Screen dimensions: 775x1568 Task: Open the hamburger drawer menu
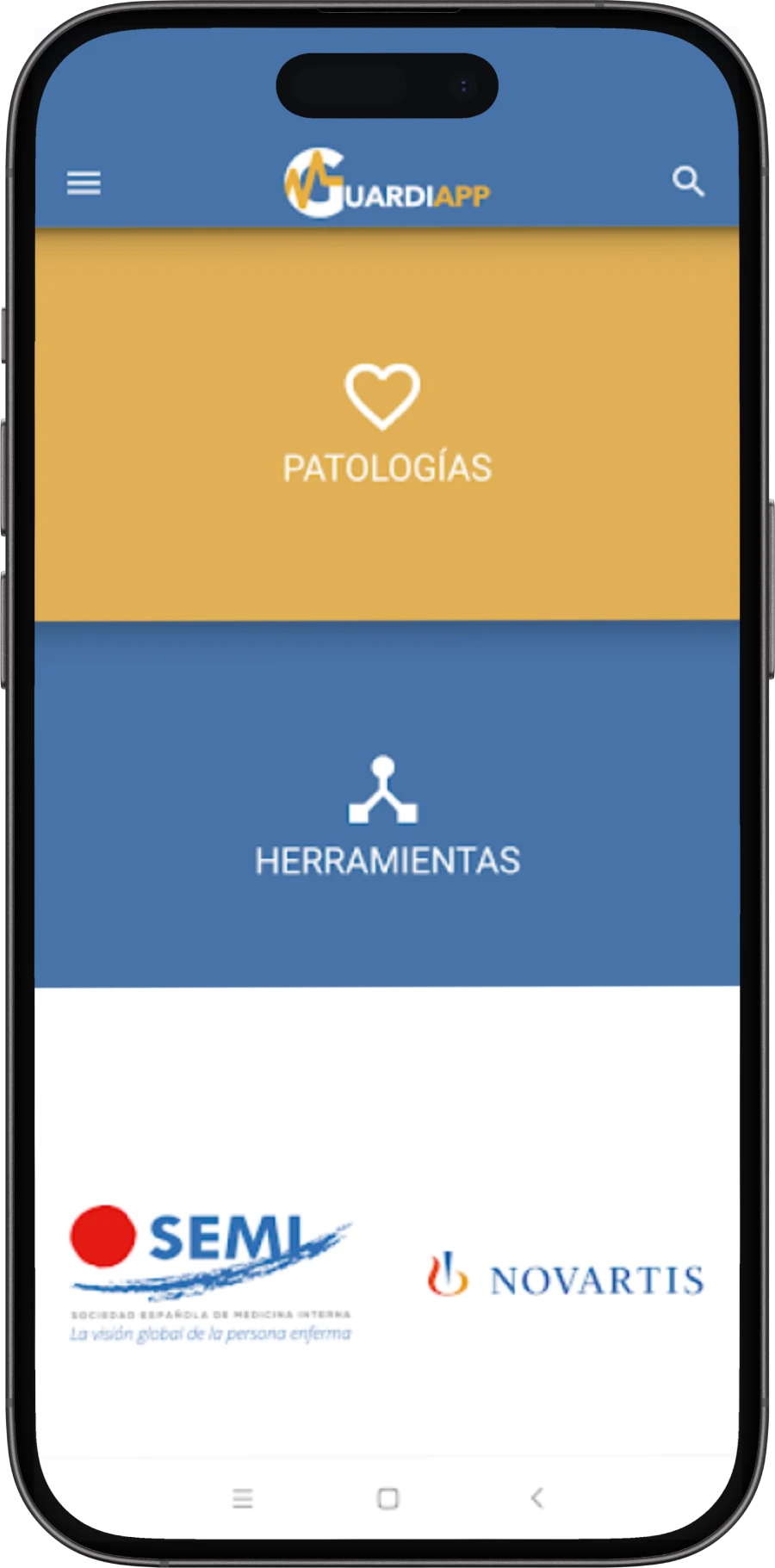(x=84, y=183)
